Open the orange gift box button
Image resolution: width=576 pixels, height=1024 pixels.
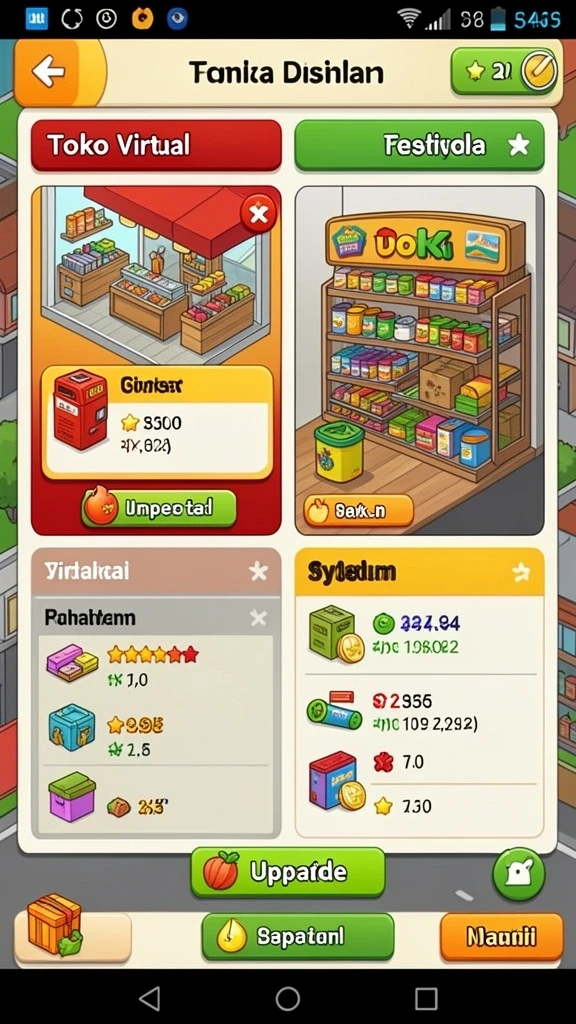point(72,934)
